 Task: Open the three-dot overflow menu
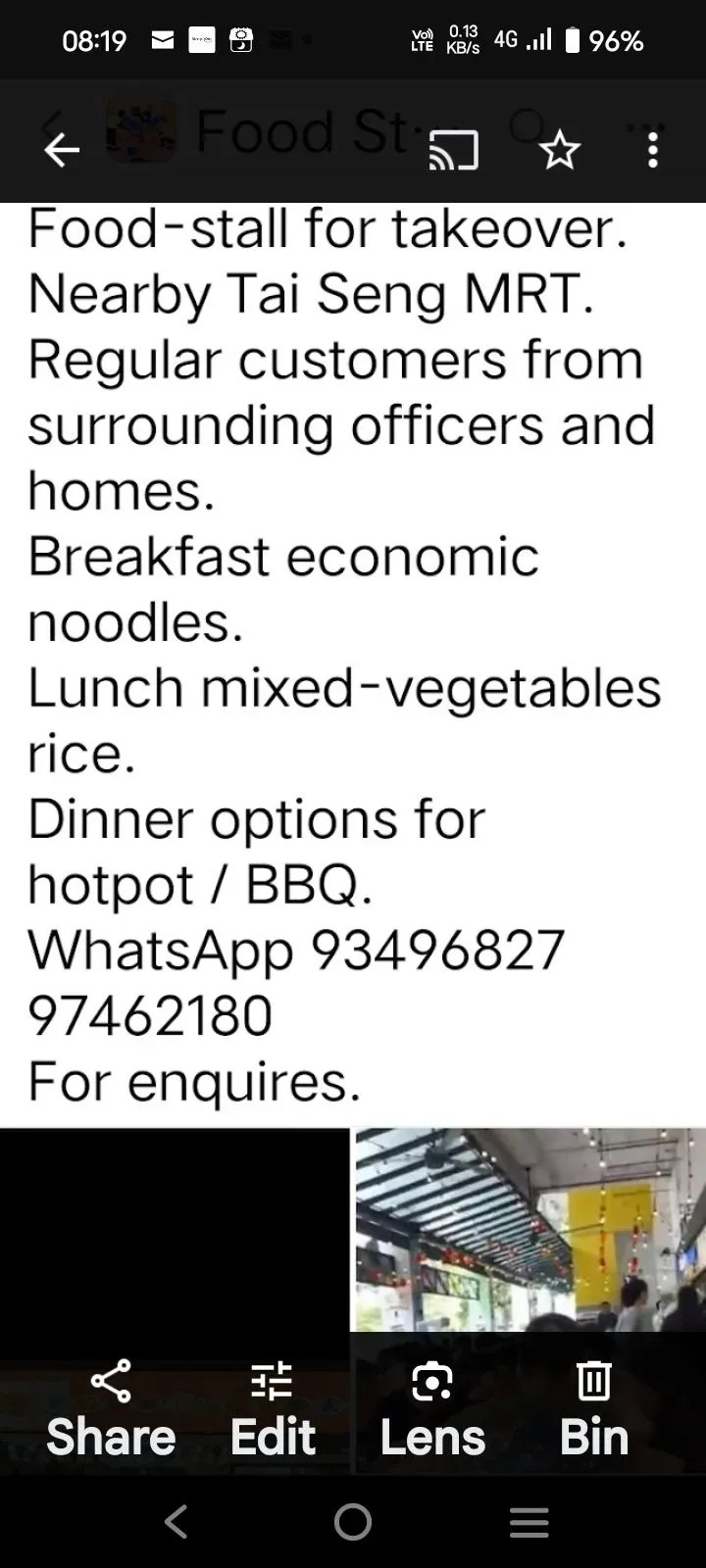coord(653,150)
